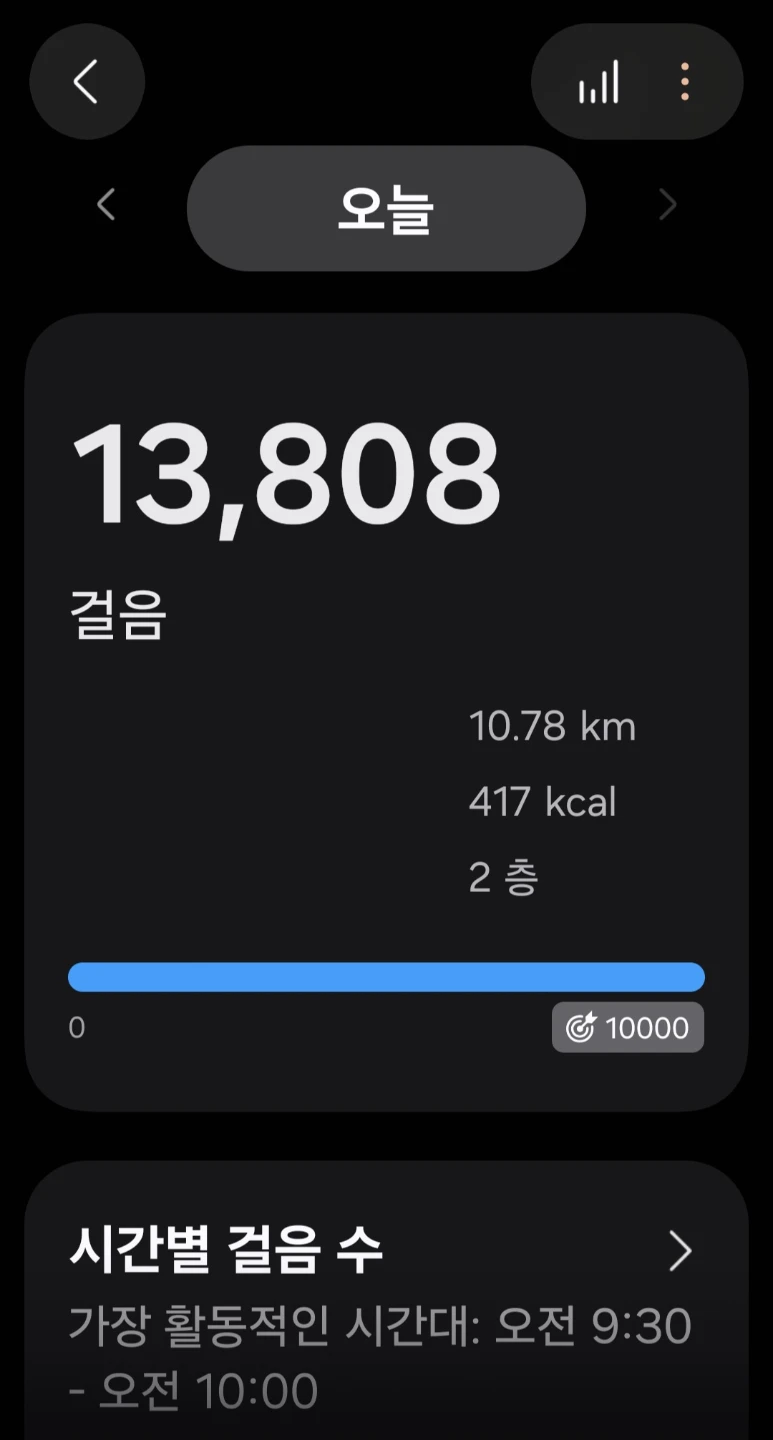This screenshot has height=1440, width=773.
Task: Open the step trends bar-chart icon
Action: [x=599, y=82]
